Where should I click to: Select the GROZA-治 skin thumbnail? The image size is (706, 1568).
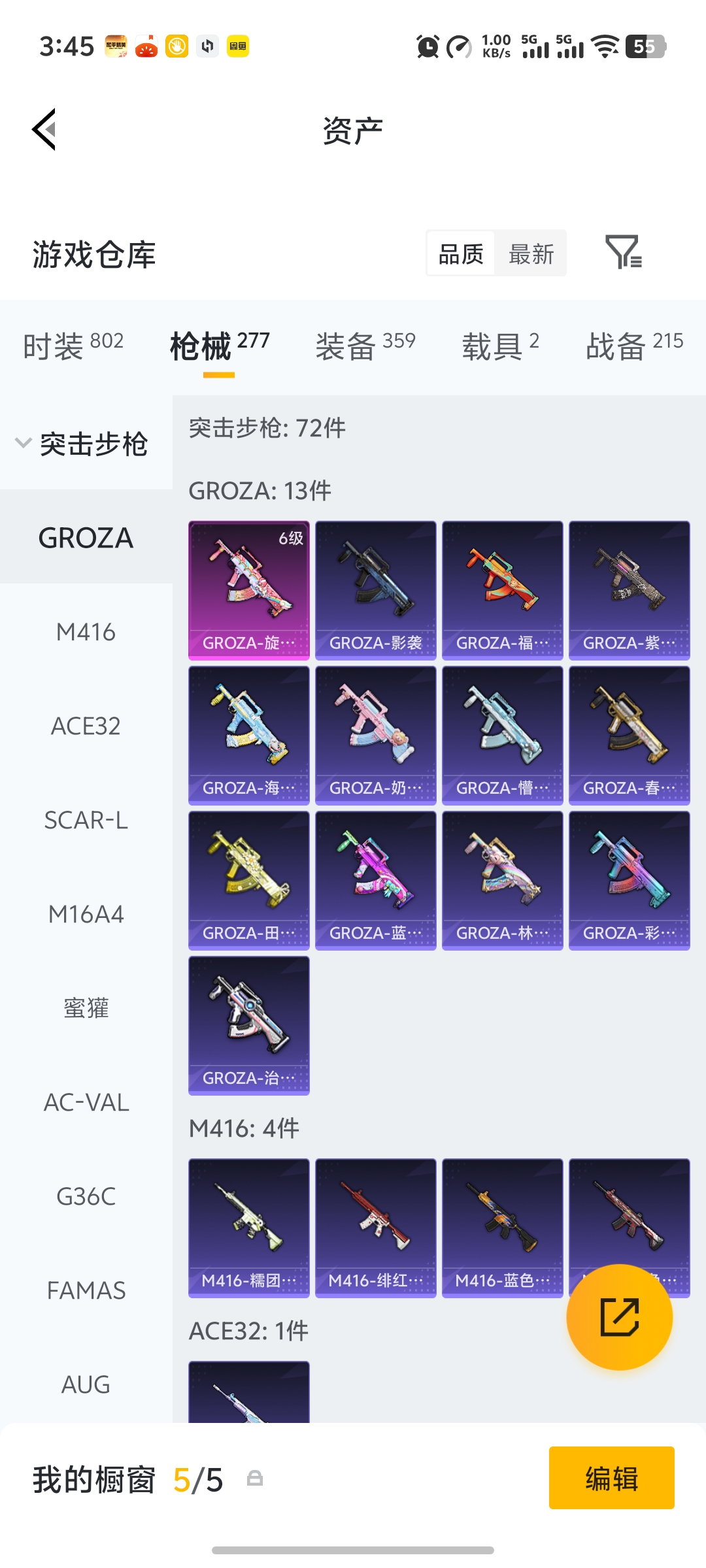point(248,1026)
